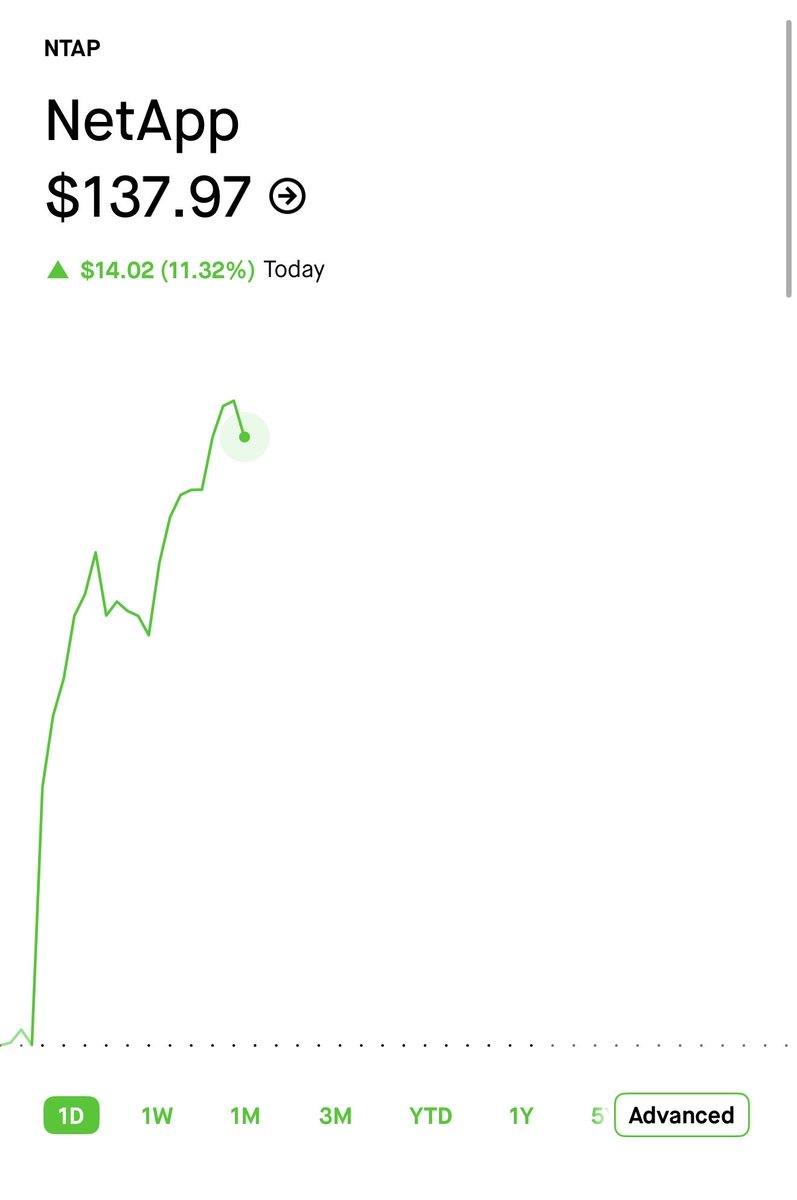
Task: Switch to the 1W chart range
Action: coord(157,1115)
